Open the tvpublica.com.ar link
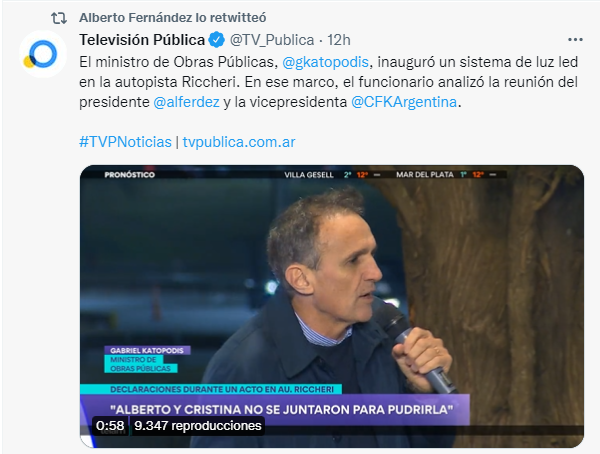 point(239,142)
